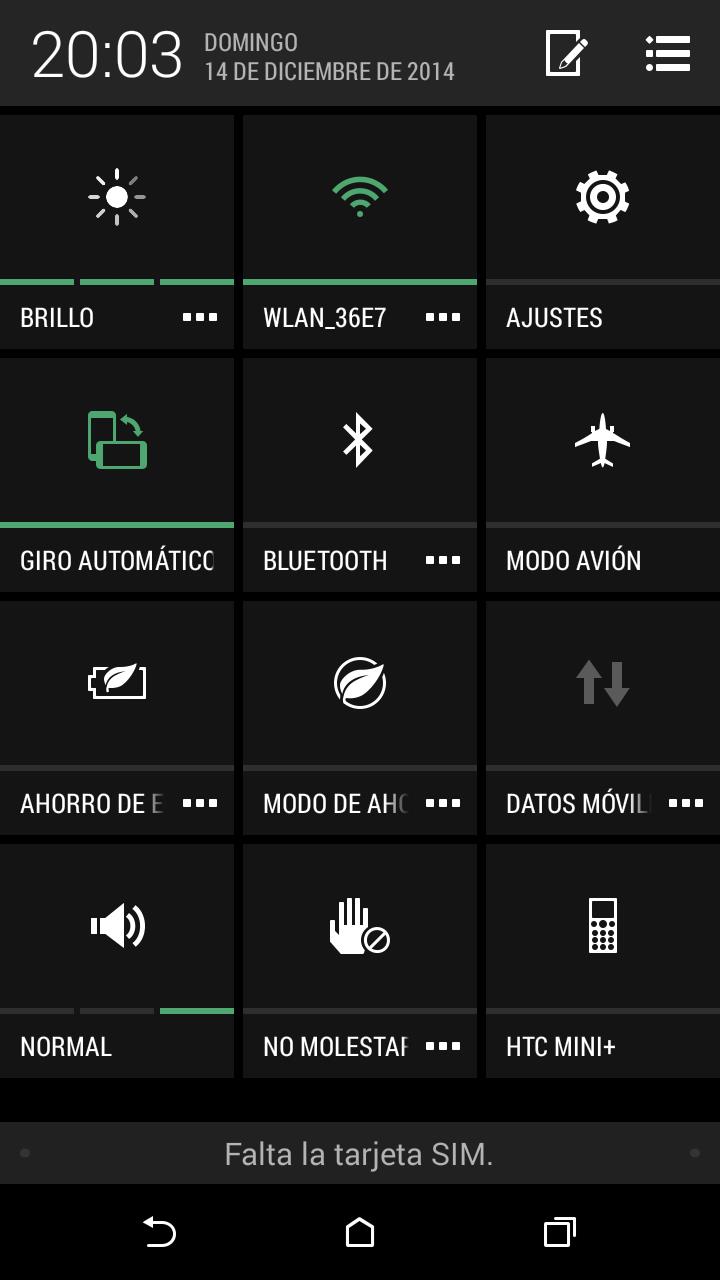Open more options for No Molestar
The image size is (720, 1280).
click(x=443, y=1046)
